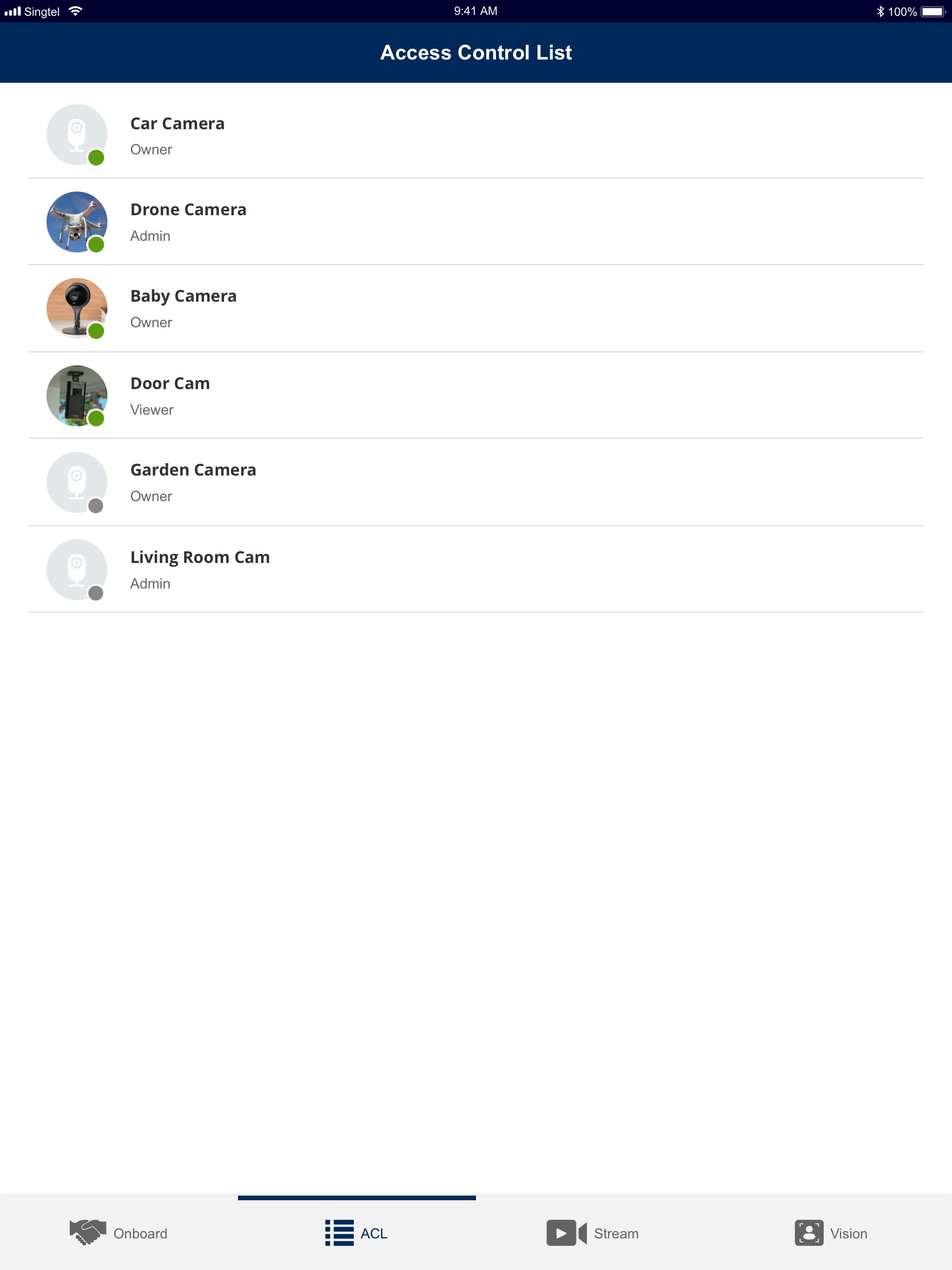Select the Garden Camera placeholder icon
Screen dimensions: 952x1270
click(76, 482)
